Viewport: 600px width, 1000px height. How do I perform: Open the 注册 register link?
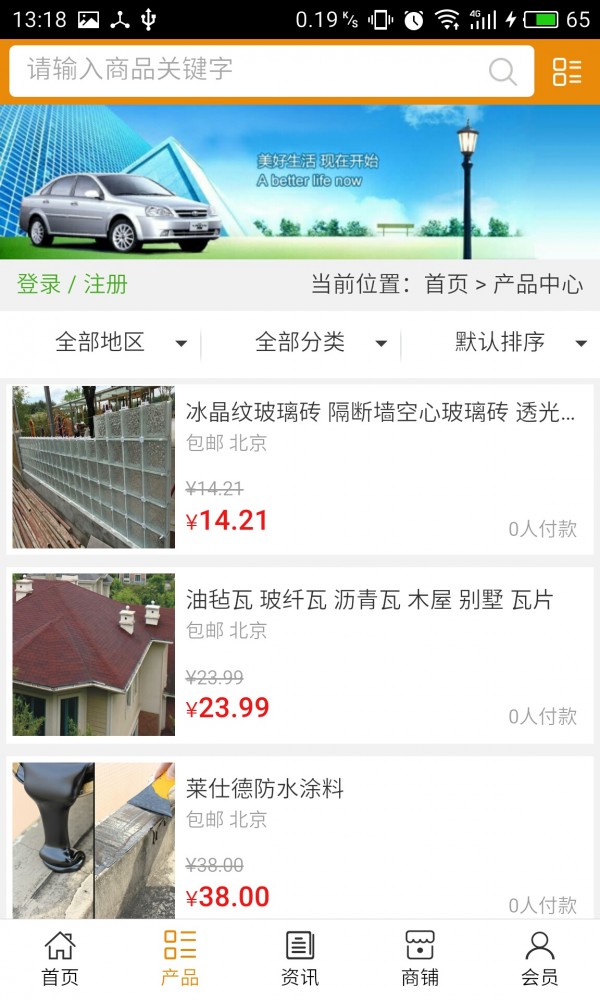[106, 284]
